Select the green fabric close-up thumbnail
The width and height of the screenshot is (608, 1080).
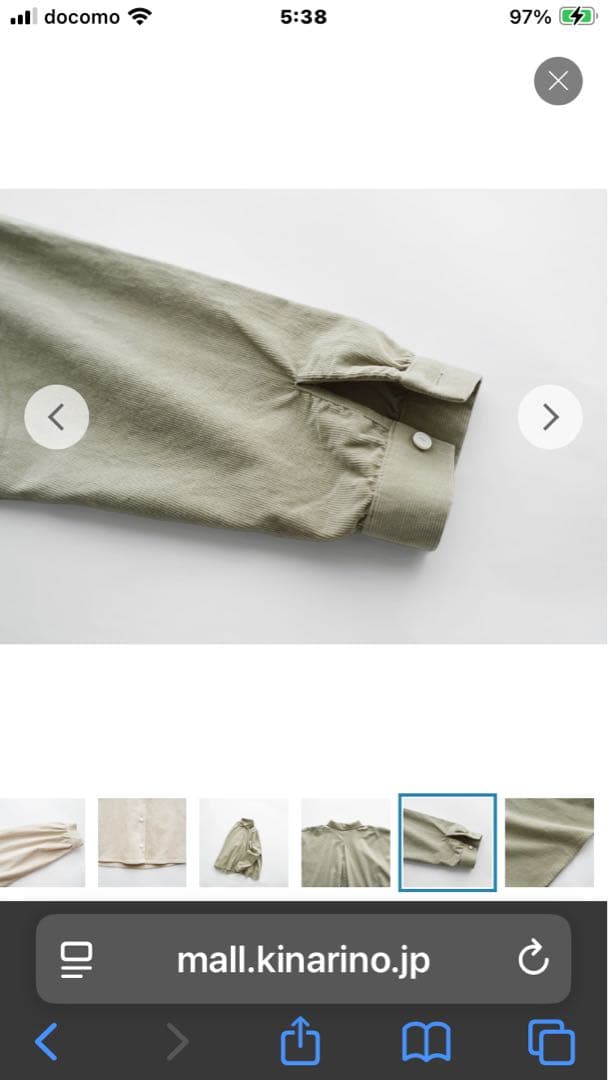tap(549, 842)
